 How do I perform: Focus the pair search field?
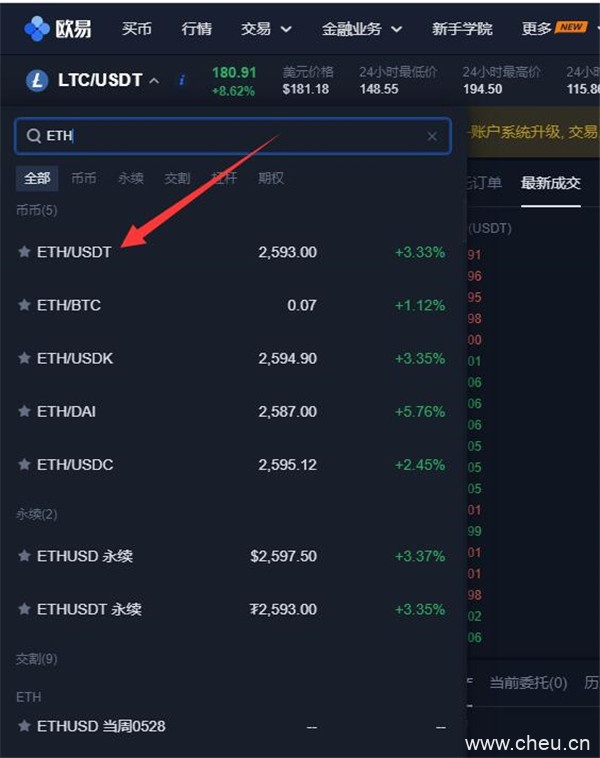pos(230,136)
